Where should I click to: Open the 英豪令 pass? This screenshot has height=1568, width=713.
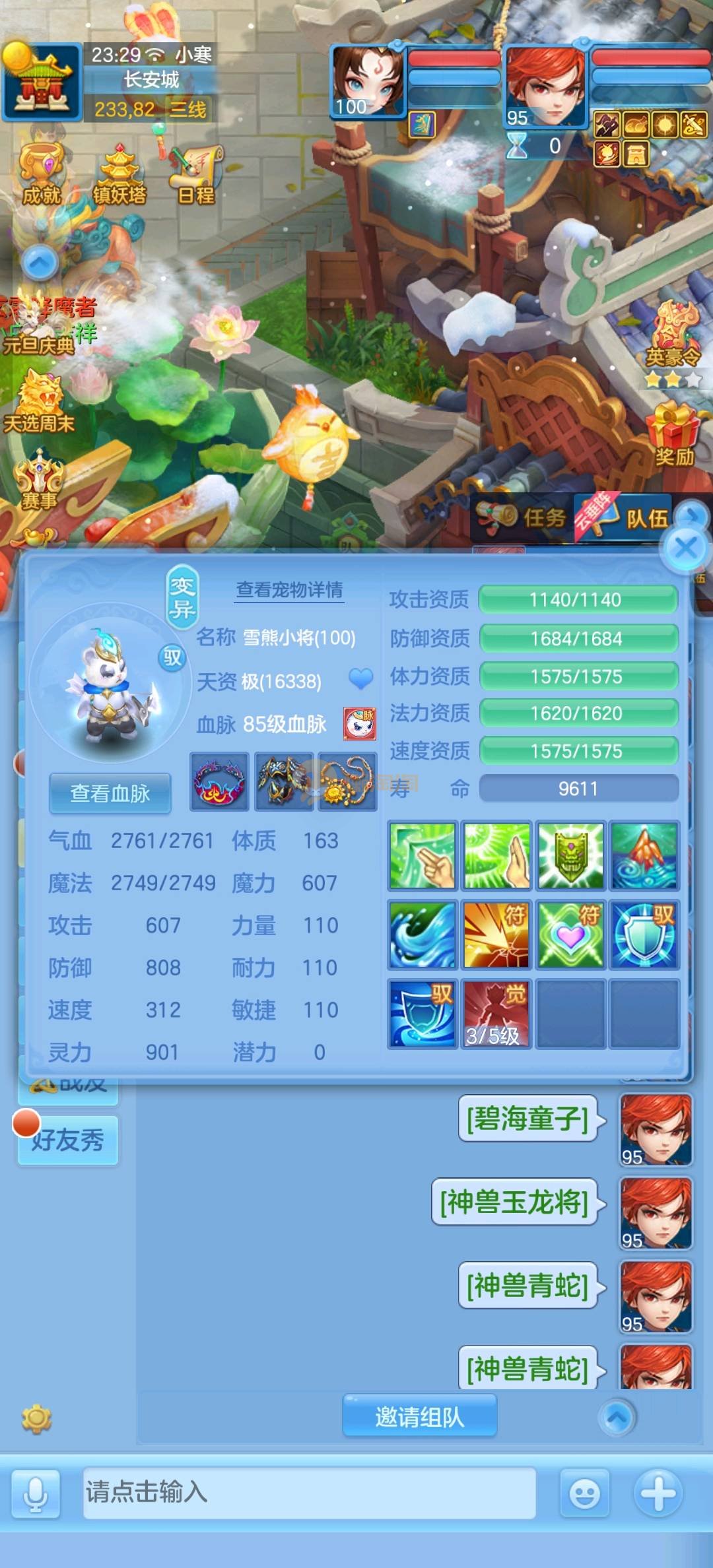(673, 337)
